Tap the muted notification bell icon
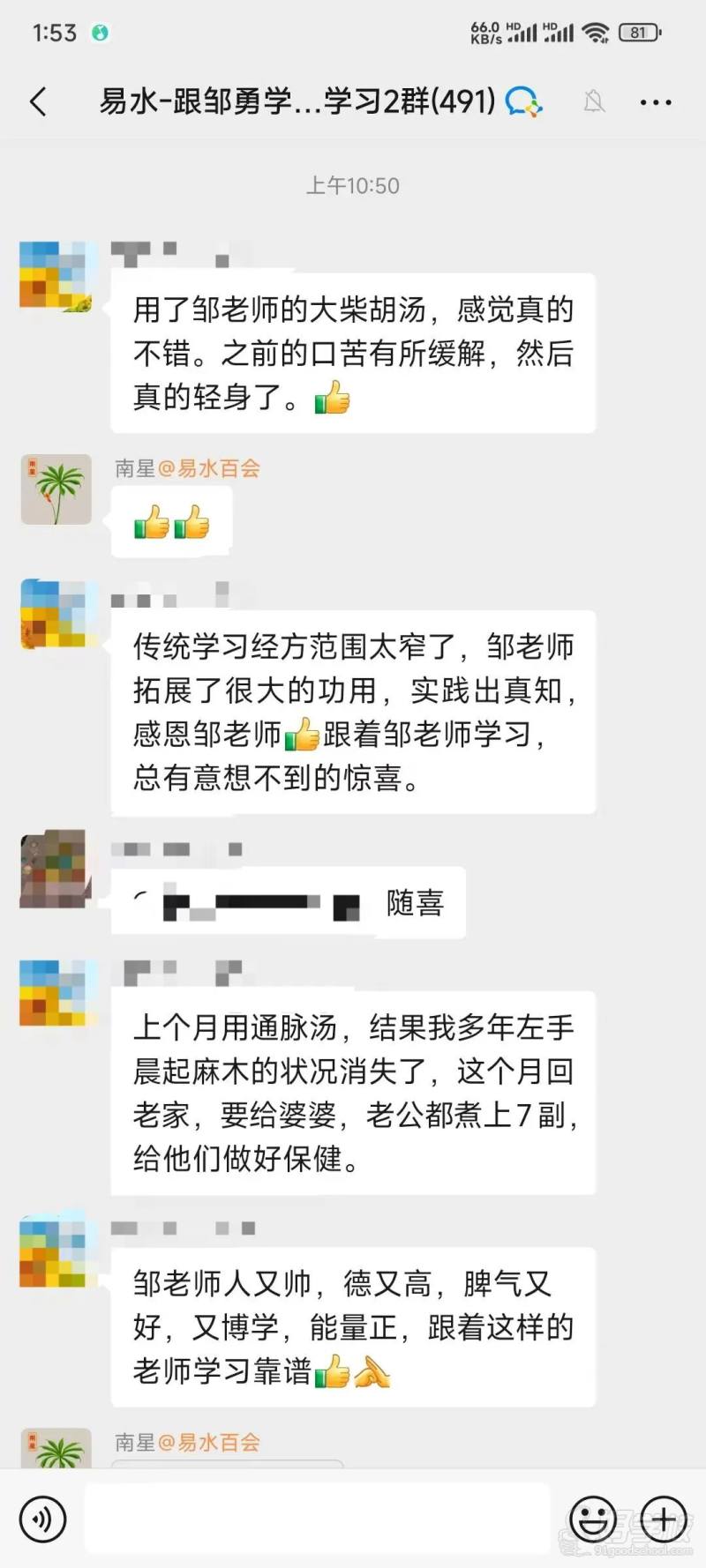 (x=595, y=102)
